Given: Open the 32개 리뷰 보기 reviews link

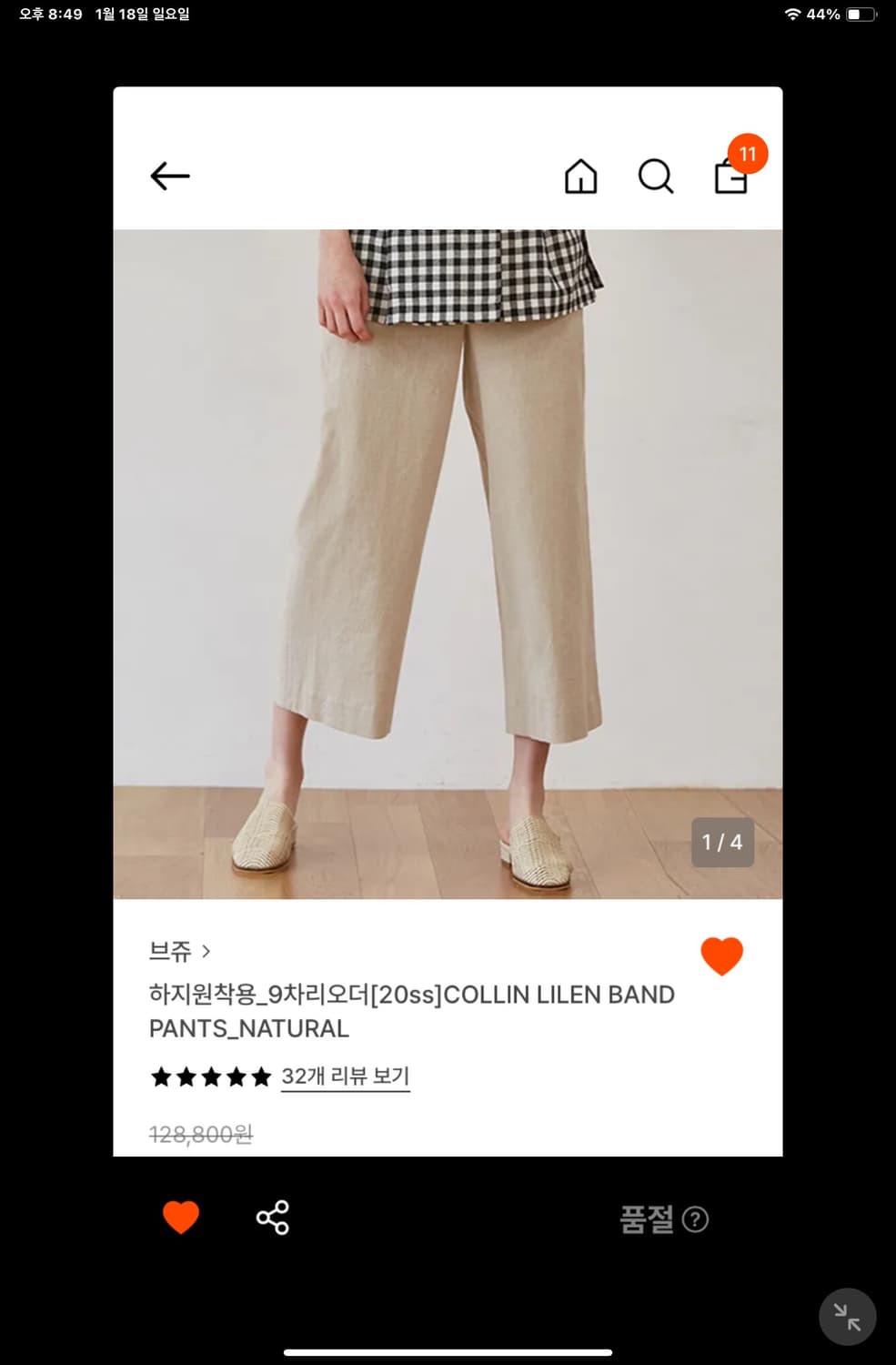Looking at the screenshot, I should click(346, 1076).
